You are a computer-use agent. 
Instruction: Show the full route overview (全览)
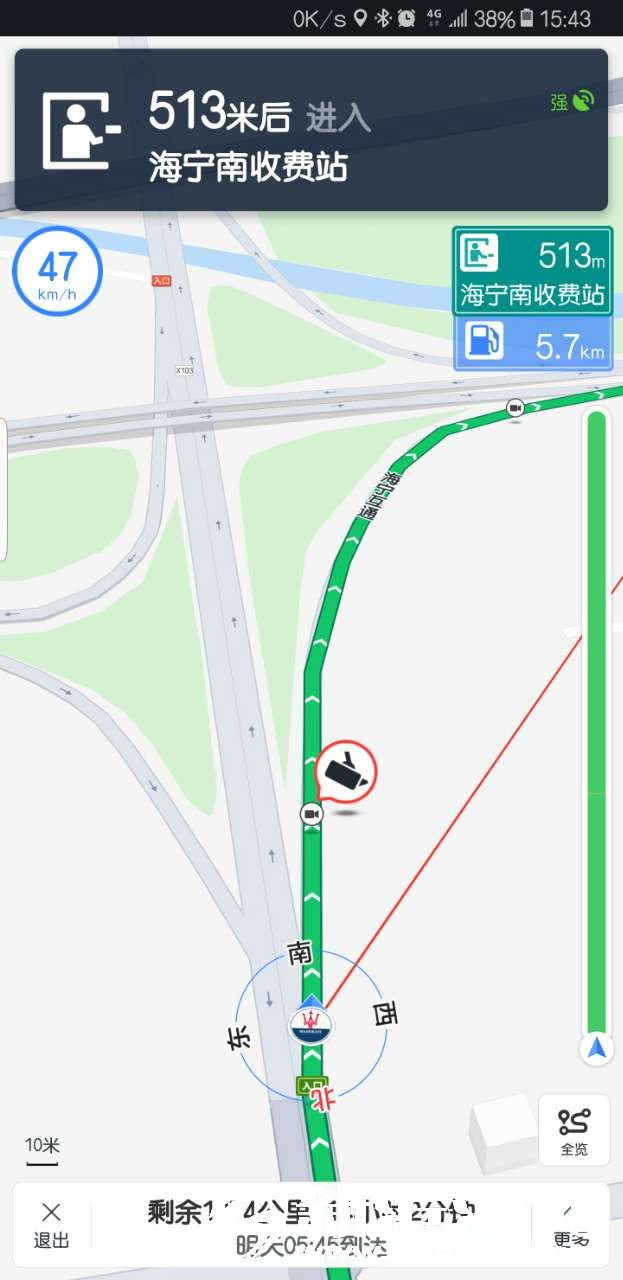(x=574, y=1130)
